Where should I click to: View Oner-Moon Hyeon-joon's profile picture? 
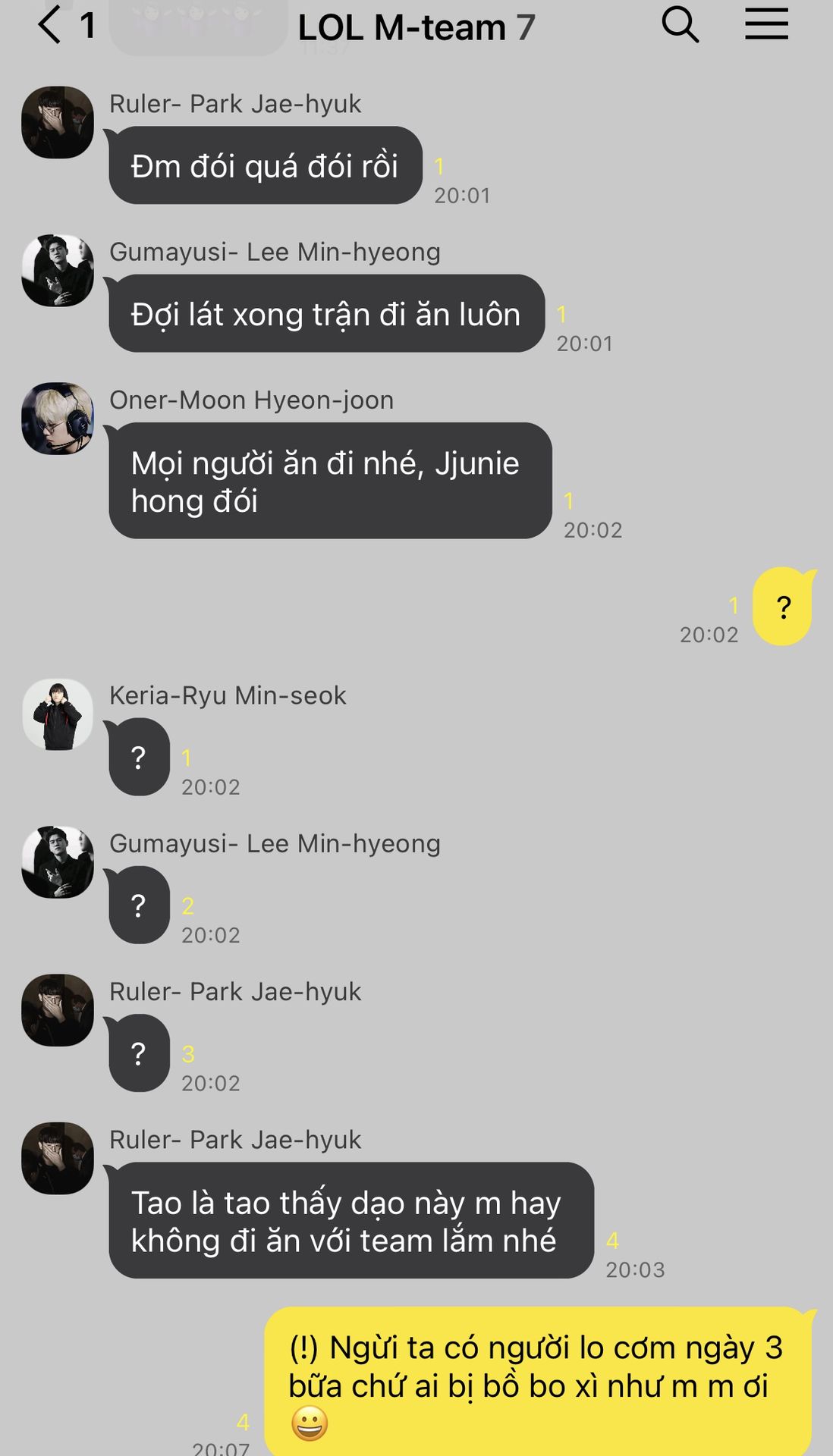[58, 419]
